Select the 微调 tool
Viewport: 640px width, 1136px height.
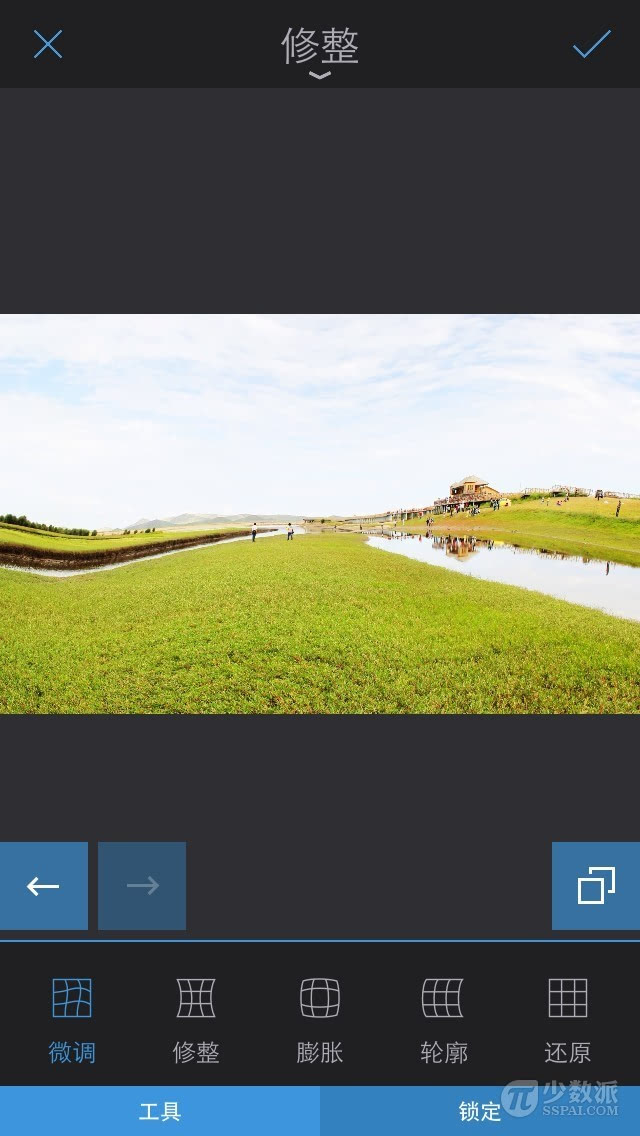pos(72,1020)
